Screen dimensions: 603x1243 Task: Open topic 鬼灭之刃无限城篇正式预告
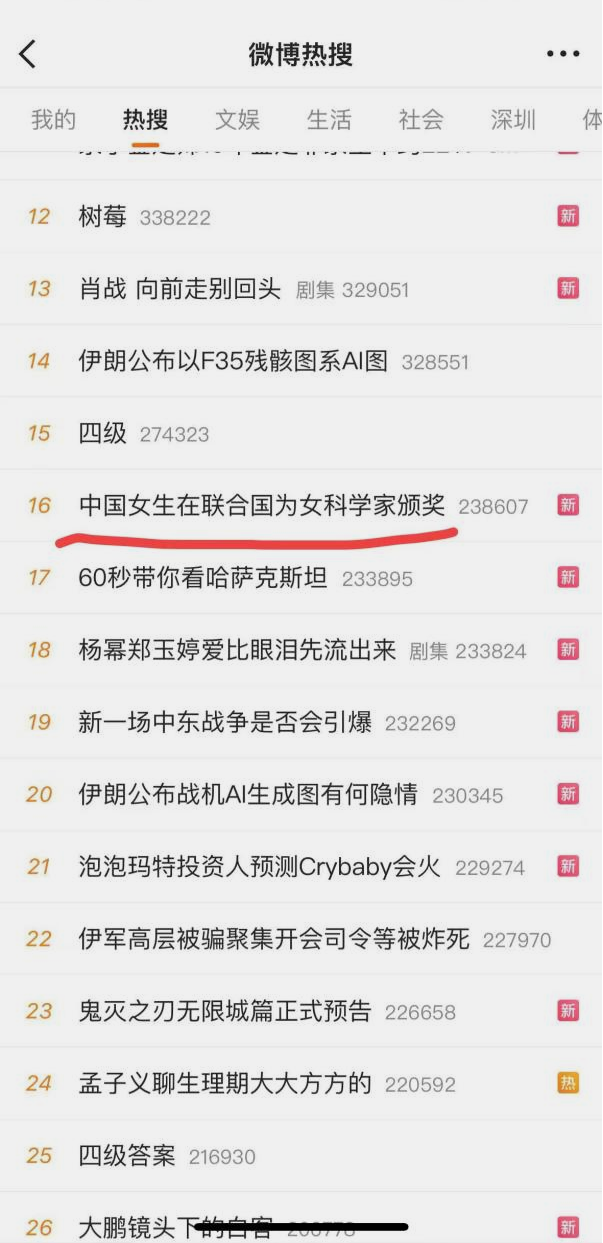tap(225, 1011)
